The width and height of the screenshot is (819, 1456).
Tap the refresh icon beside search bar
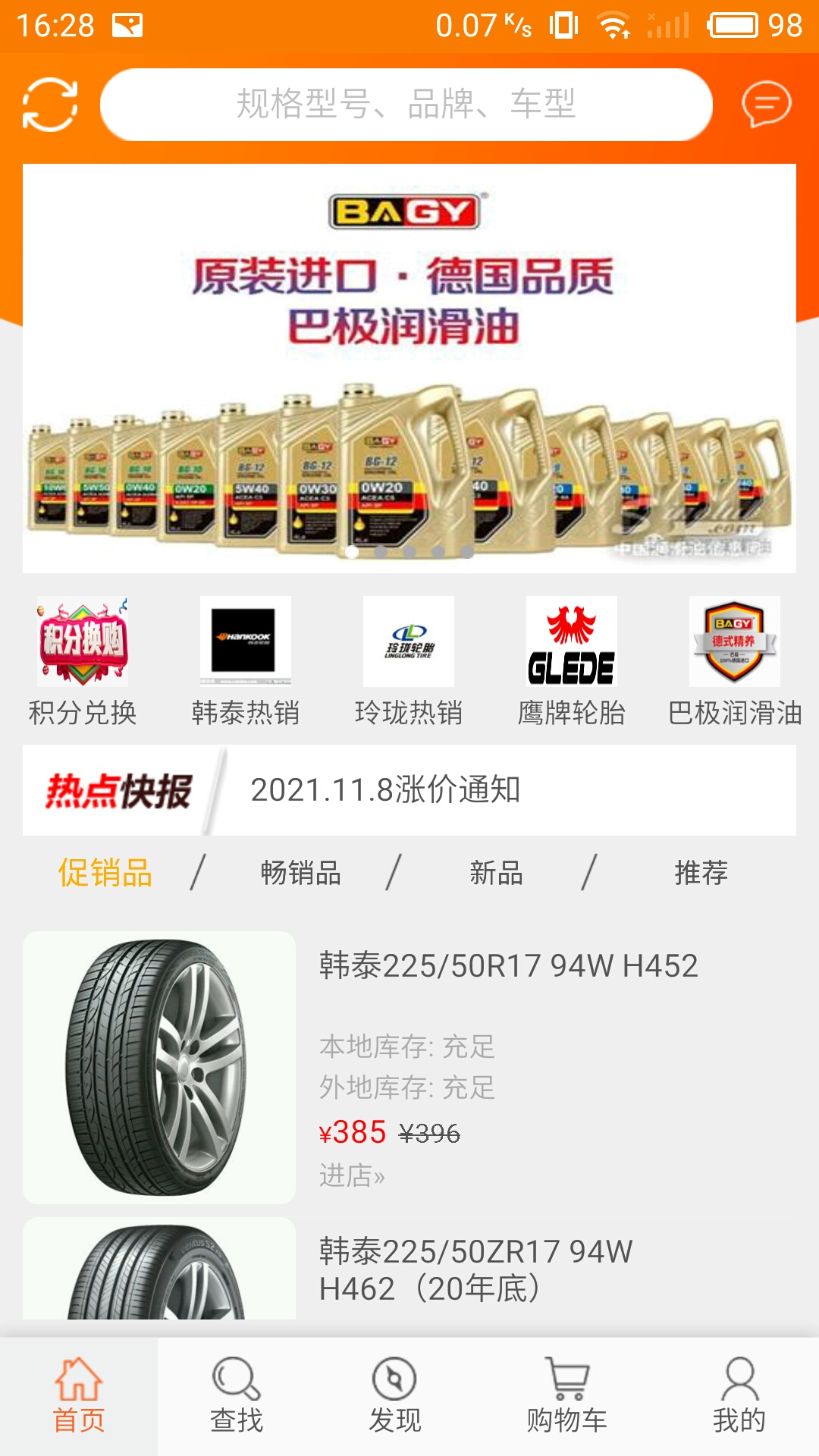[52, 104]
